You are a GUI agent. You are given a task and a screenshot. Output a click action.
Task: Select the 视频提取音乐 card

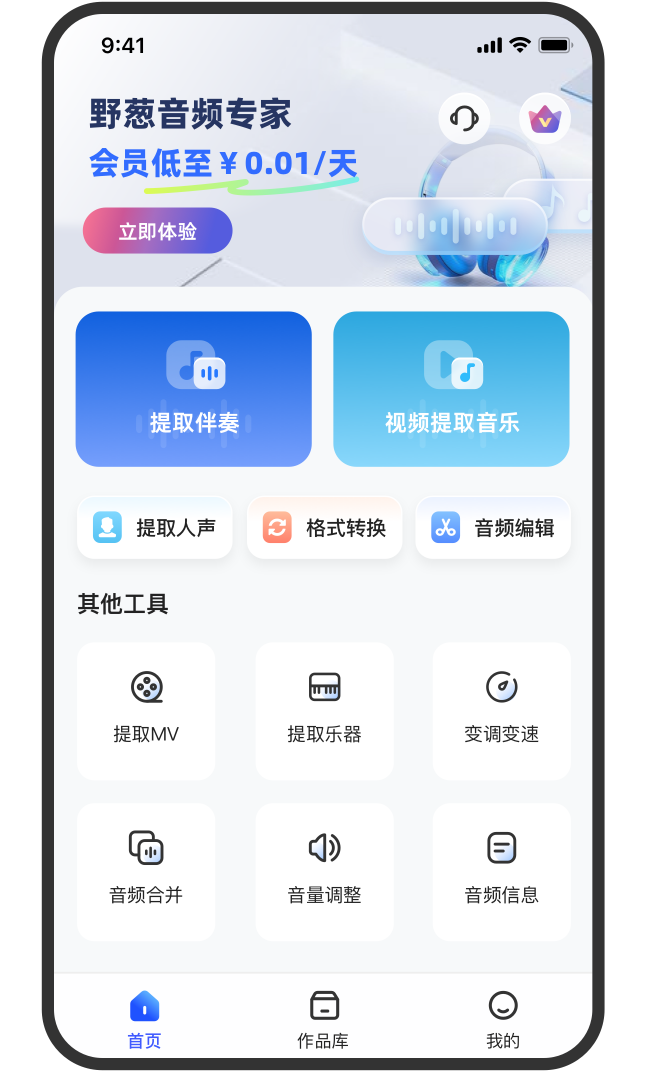[x=452, y=389]
